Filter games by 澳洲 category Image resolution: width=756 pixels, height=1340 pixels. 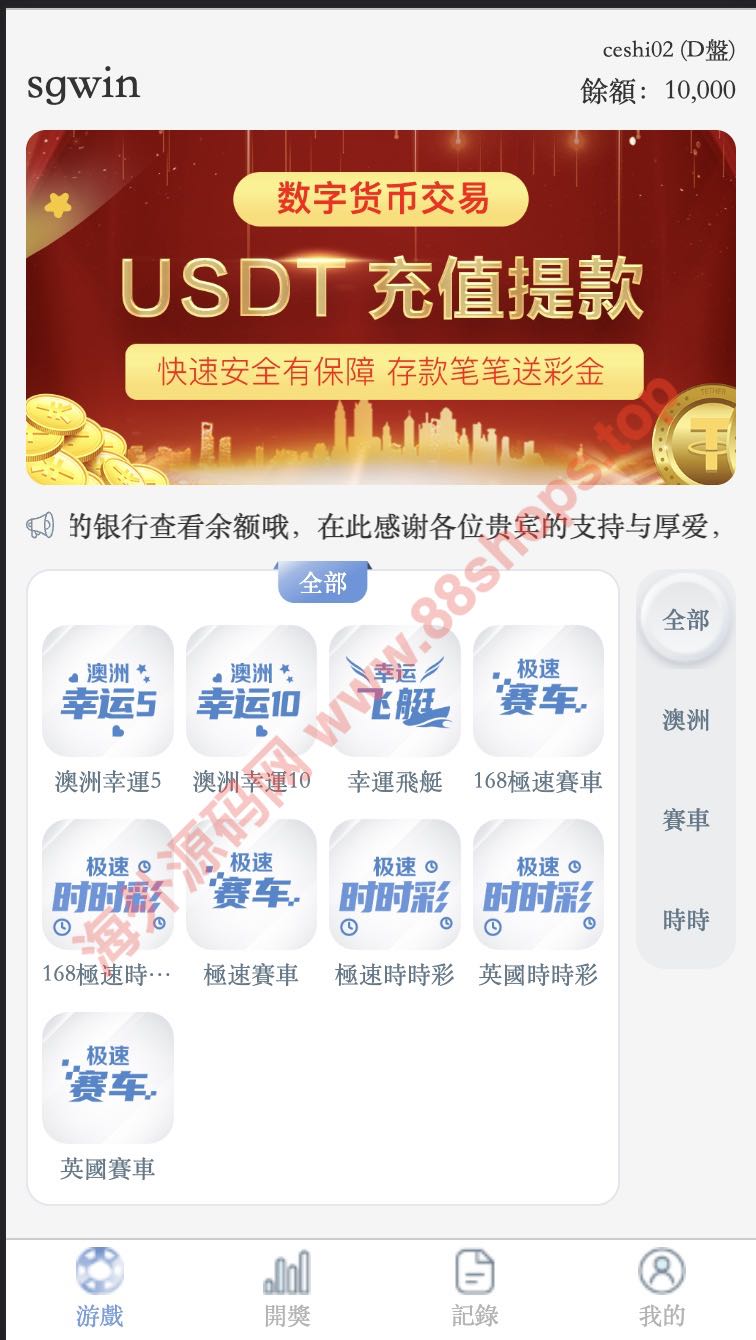[686, 720]
